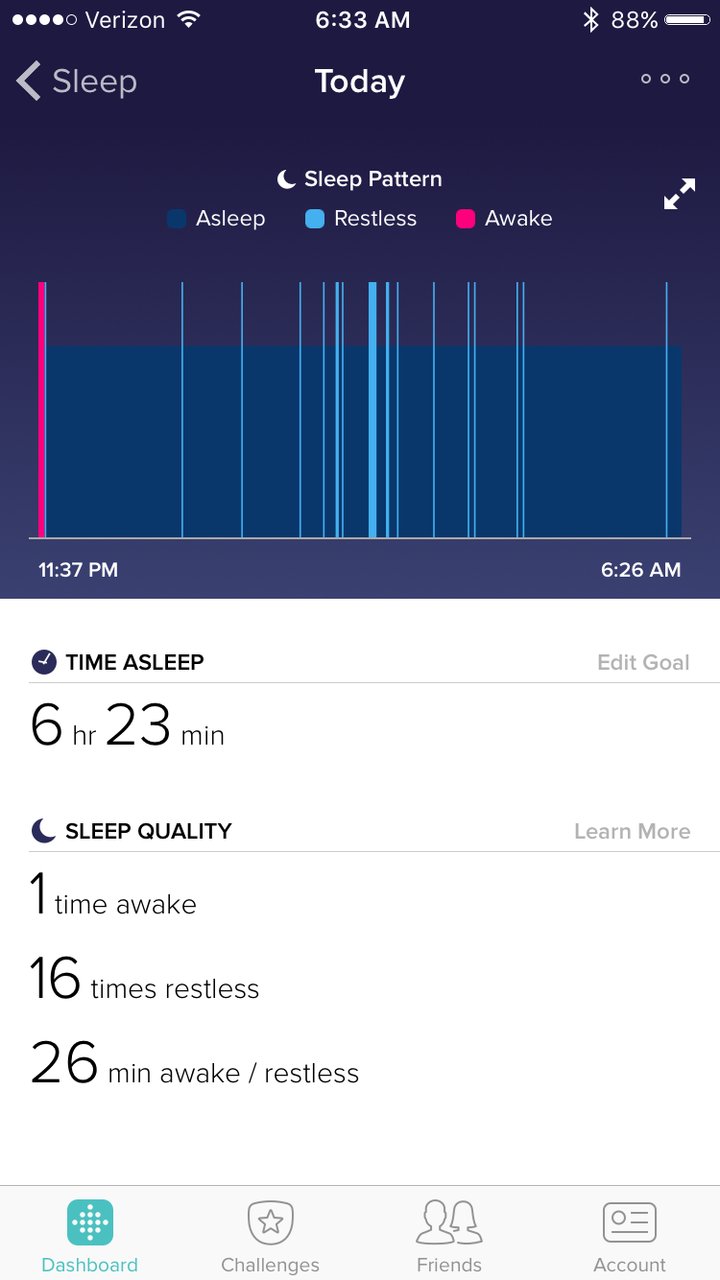Open the three-dot overflow menu
Screen dimensions: 720x1280
tap(665, 79)
